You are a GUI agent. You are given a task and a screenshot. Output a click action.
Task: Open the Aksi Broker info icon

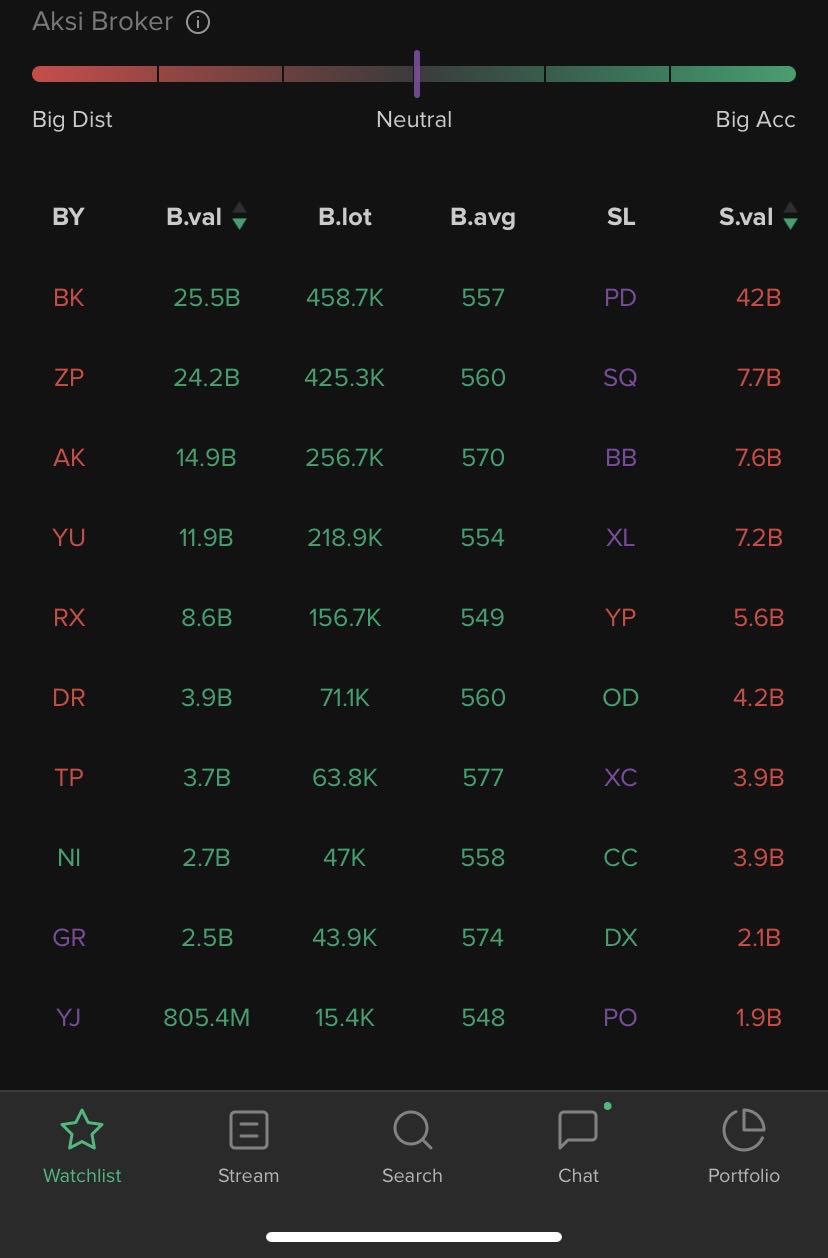point(198,22)
